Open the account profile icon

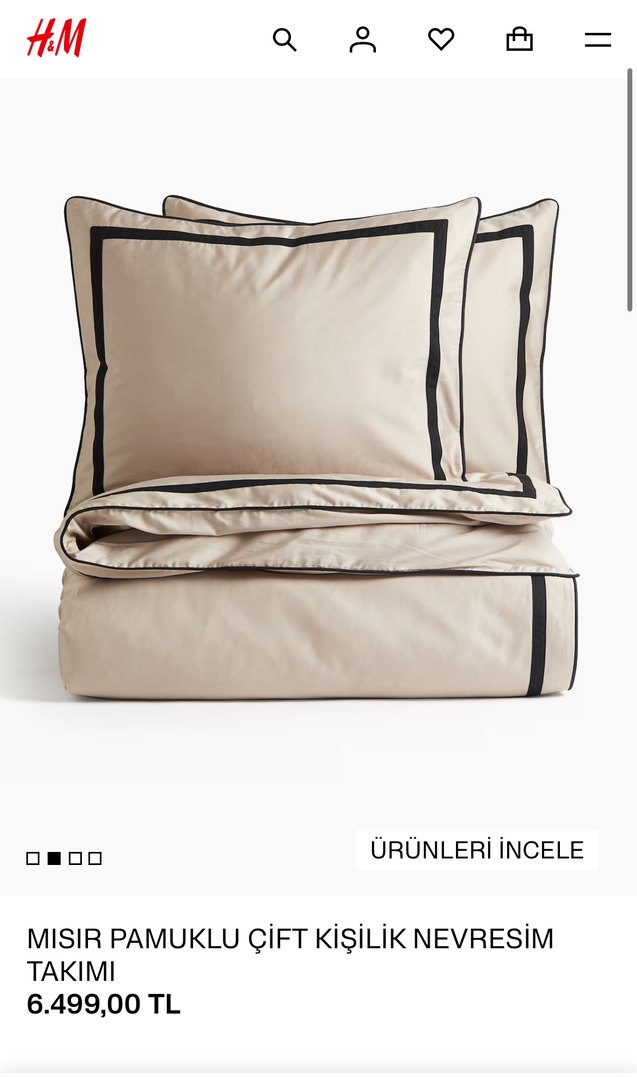pos(363,40)
